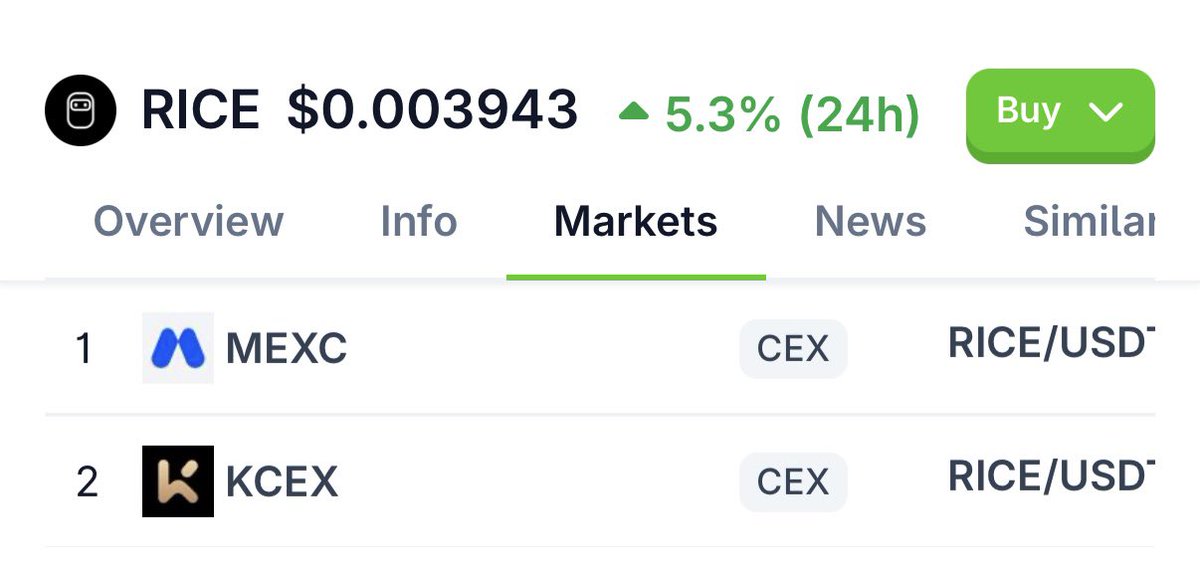This screenshot has width=1200, height=574.
Task: Open the KCEX exchange row
Action: coord(282,481)
